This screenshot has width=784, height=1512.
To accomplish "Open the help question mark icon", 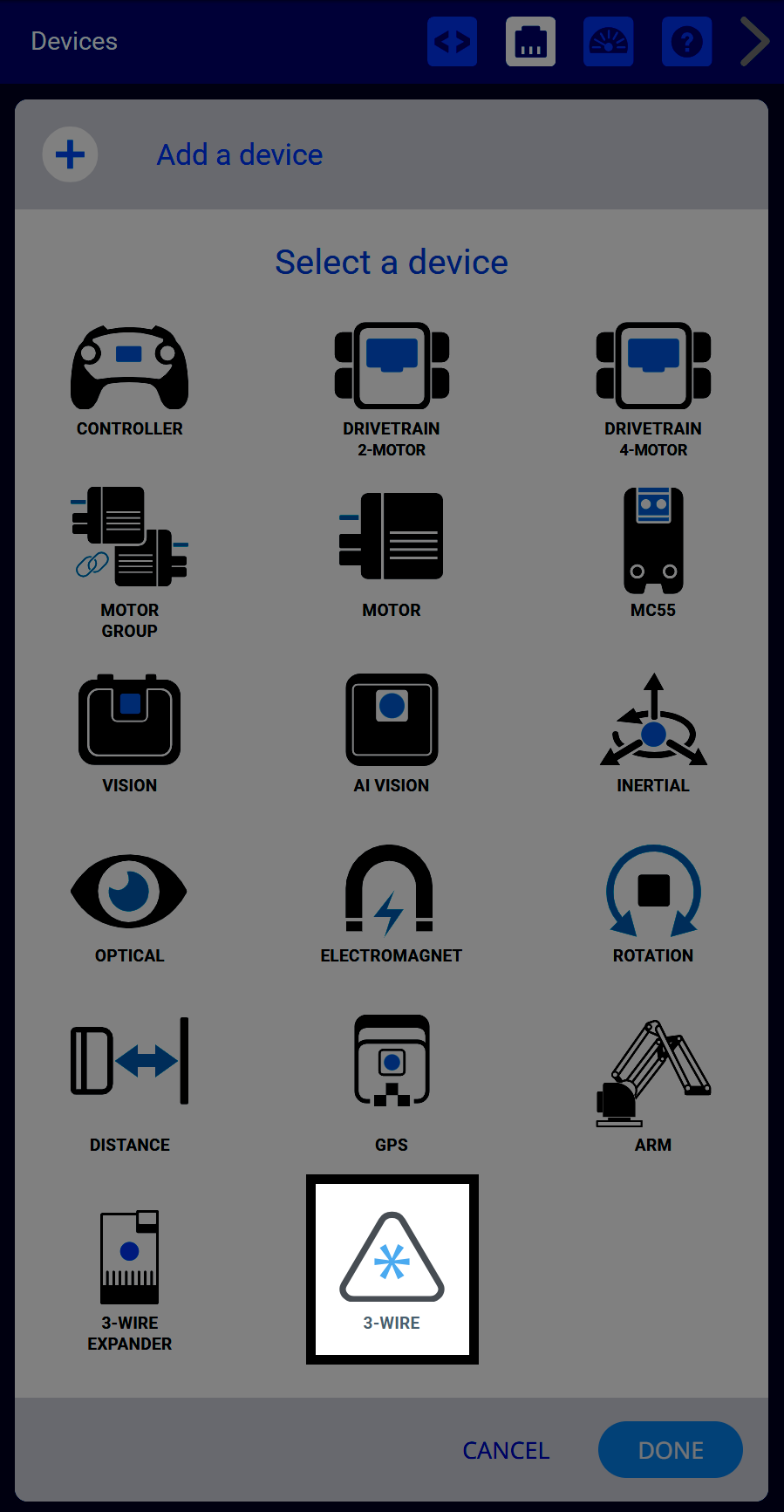I will (x=686, y=41).
